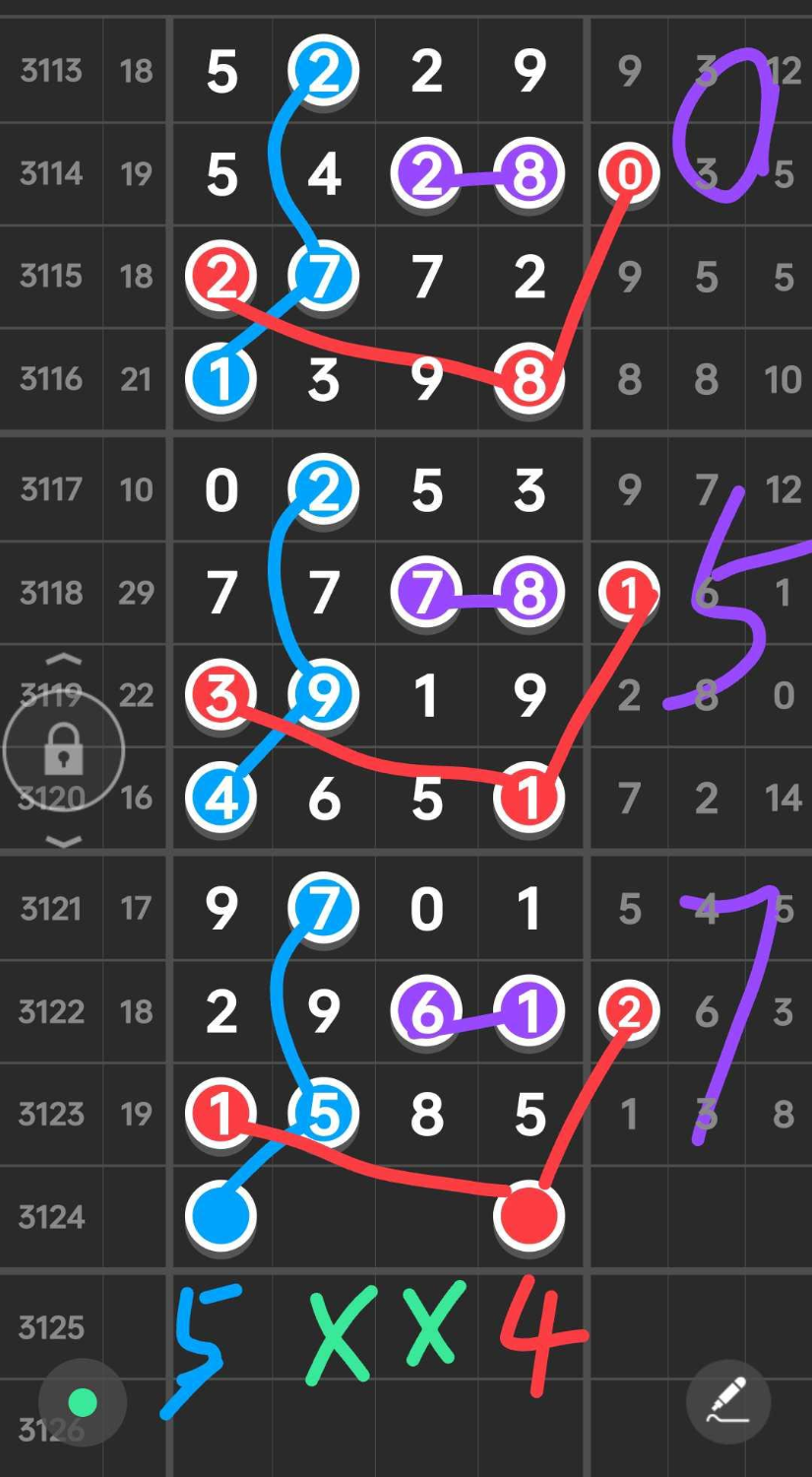Open the pencil drawing tool
The height and width of the screenshot is (1477, 812).
point(728,1402)
